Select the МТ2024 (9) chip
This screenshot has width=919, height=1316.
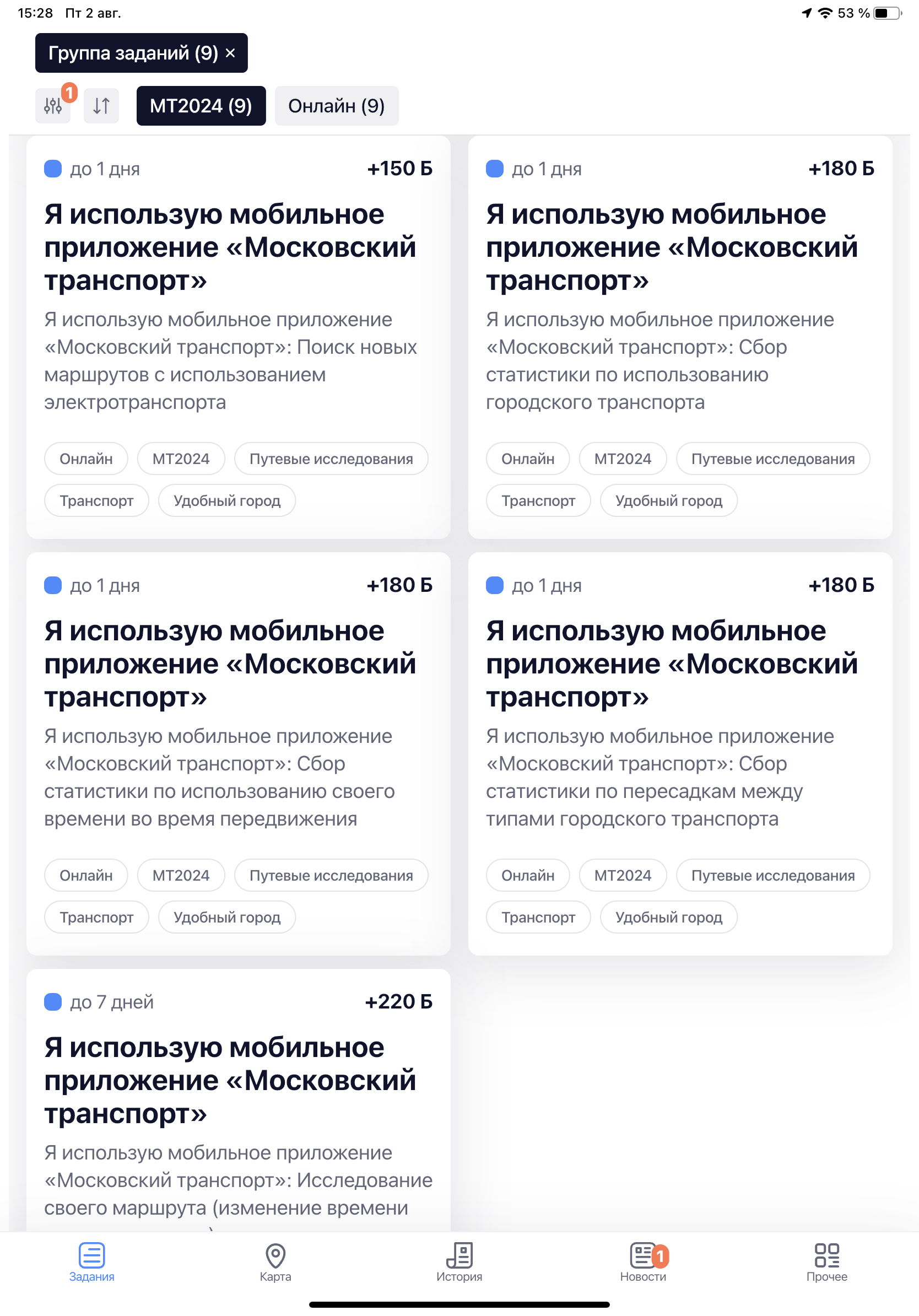[201, 105]
